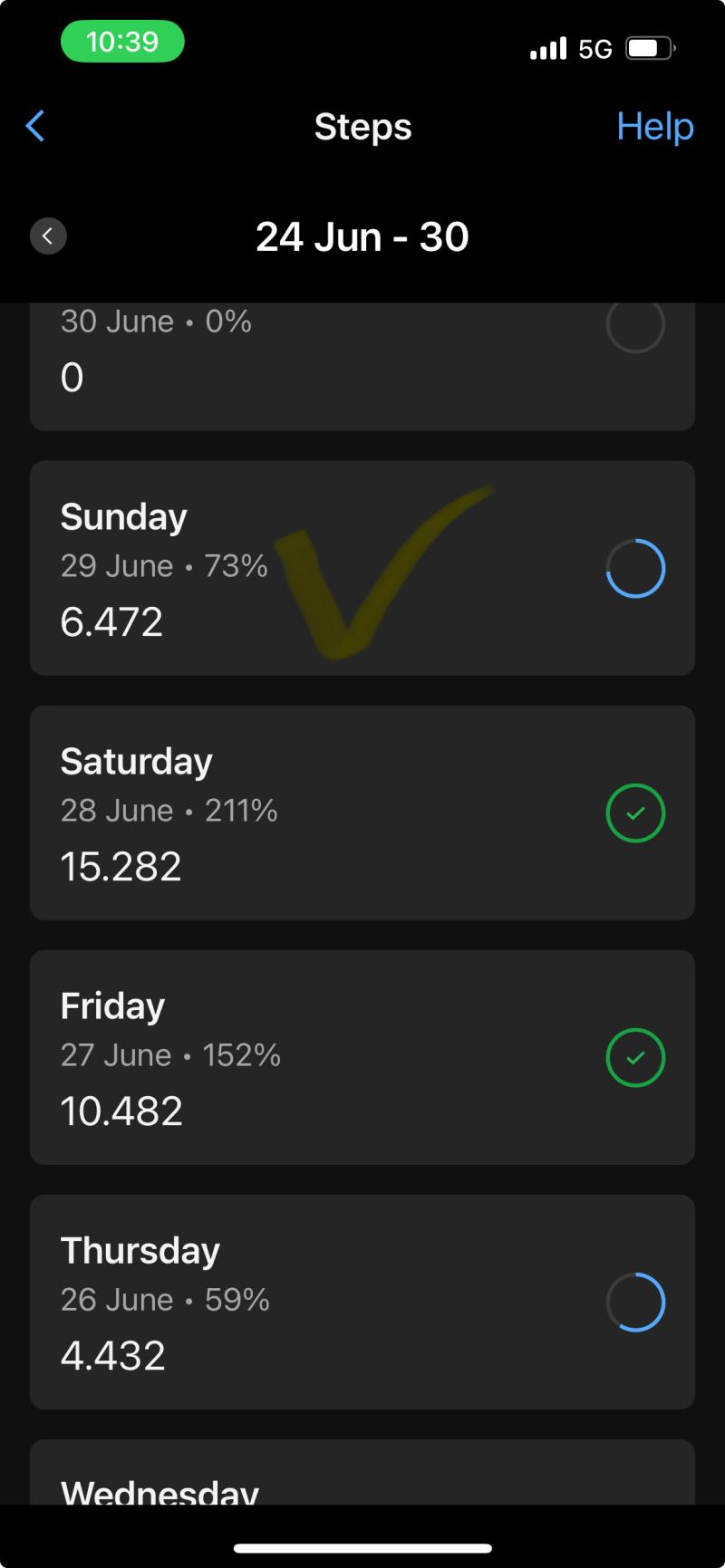The image size is (725, 1568).
Task: Go back from the Steps screen
Action: click(35, 127)
